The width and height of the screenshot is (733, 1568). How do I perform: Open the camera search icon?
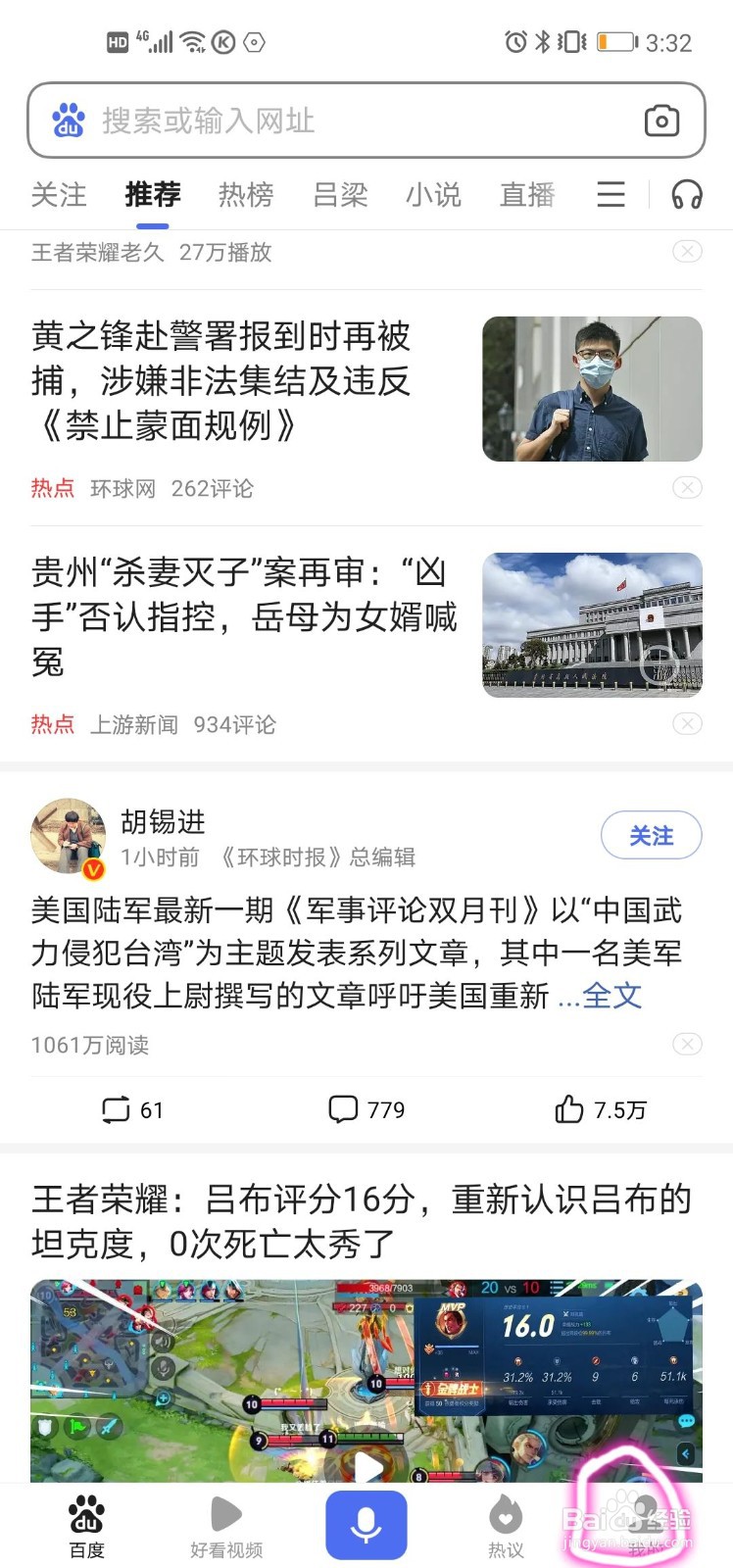pyautogui.click(x=661, y=121)
